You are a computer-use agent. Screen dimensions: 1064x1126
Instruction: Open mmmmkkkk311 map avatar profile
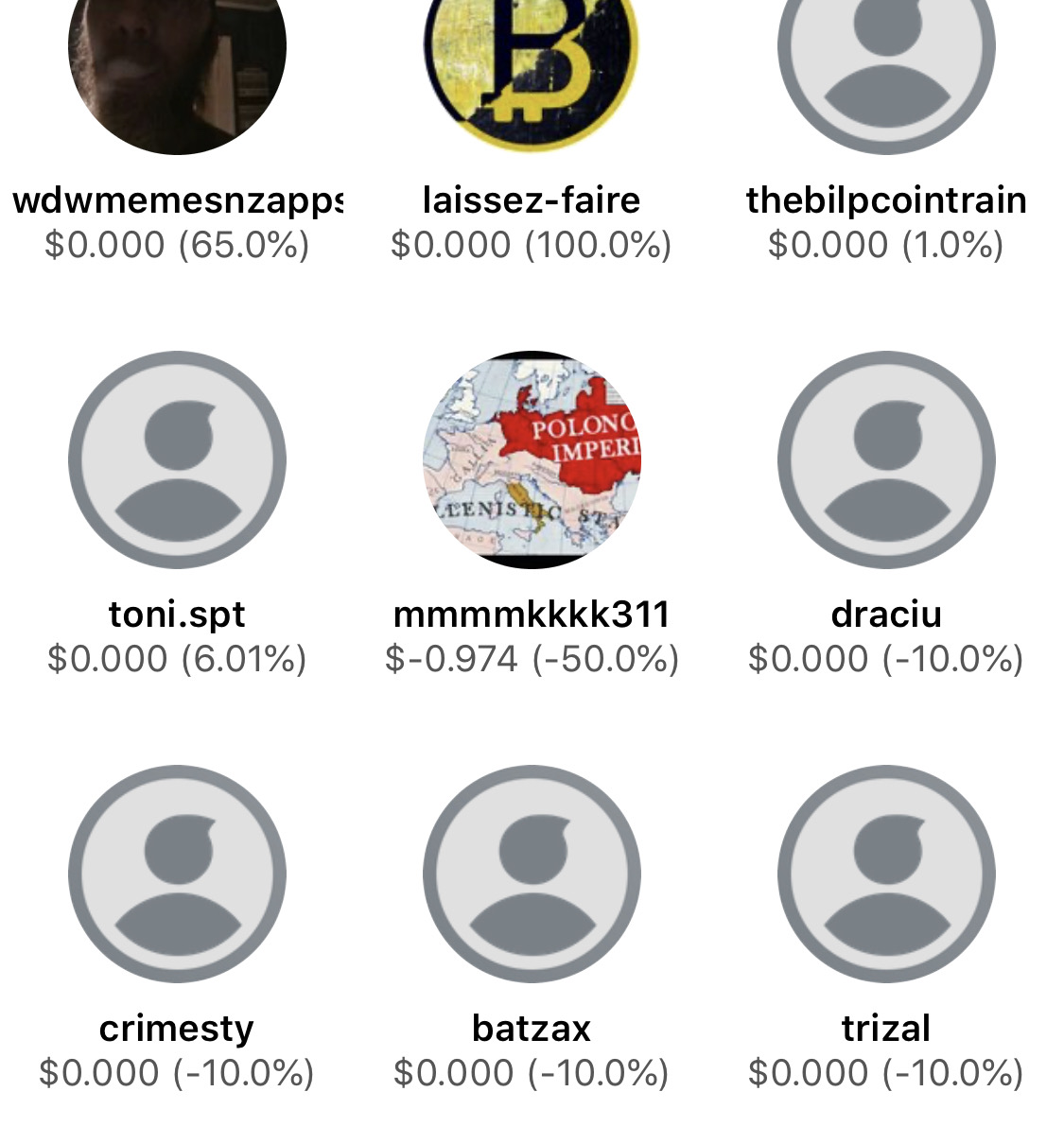[x=531, y=460]
